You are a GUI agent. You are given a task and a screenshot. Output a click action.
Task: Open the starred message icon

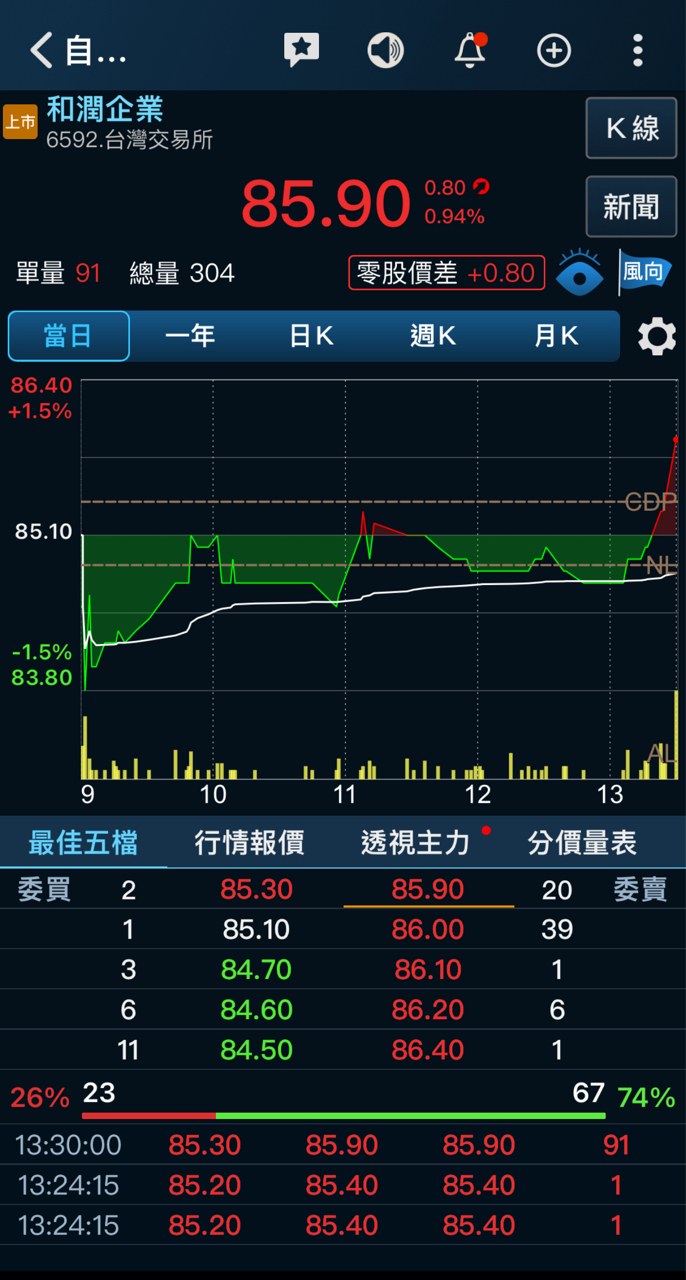tap(301, 50)
